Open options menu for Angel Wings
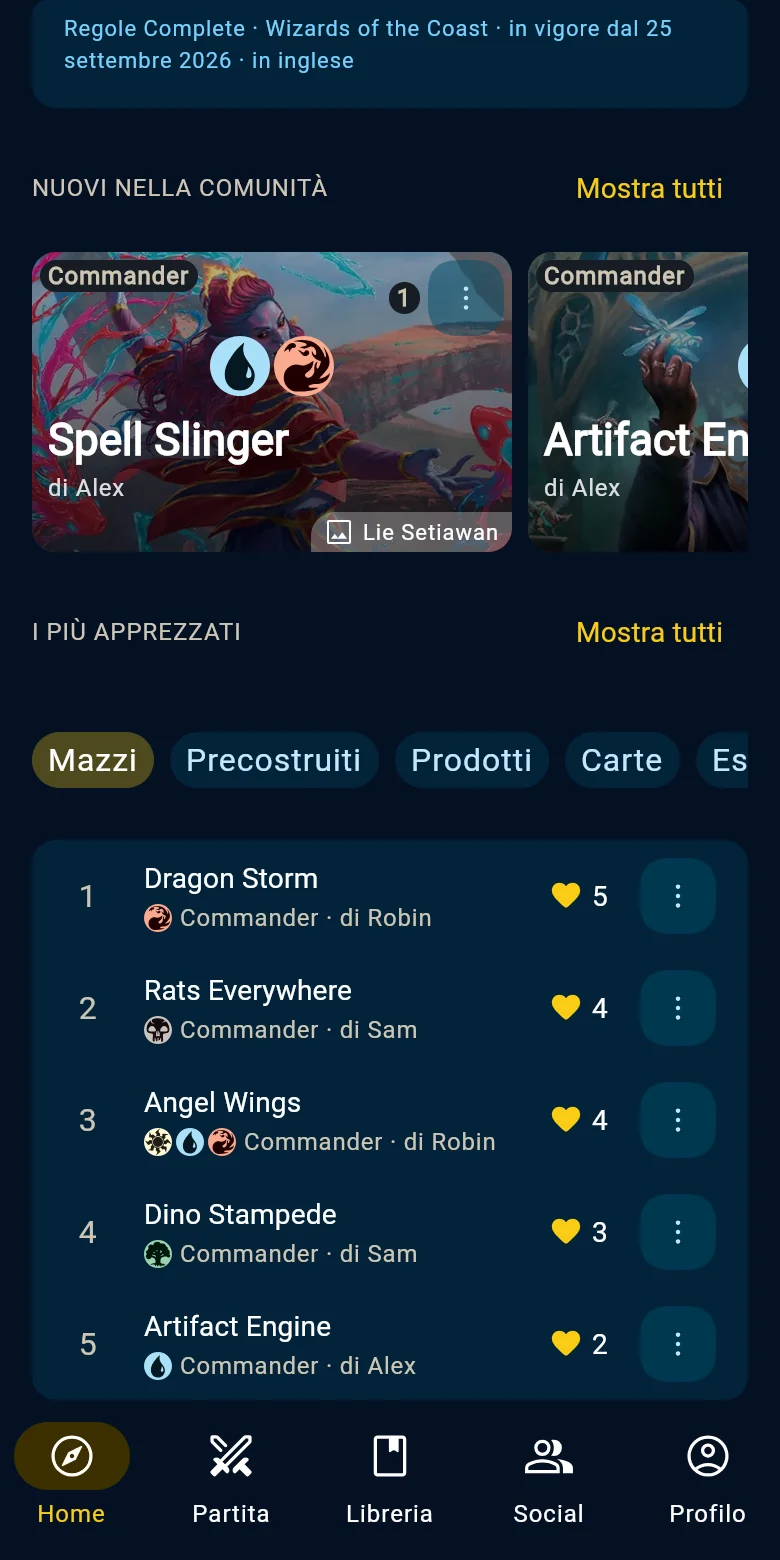Viewport: 780px width, 1560px height. tap(678, 1120)
